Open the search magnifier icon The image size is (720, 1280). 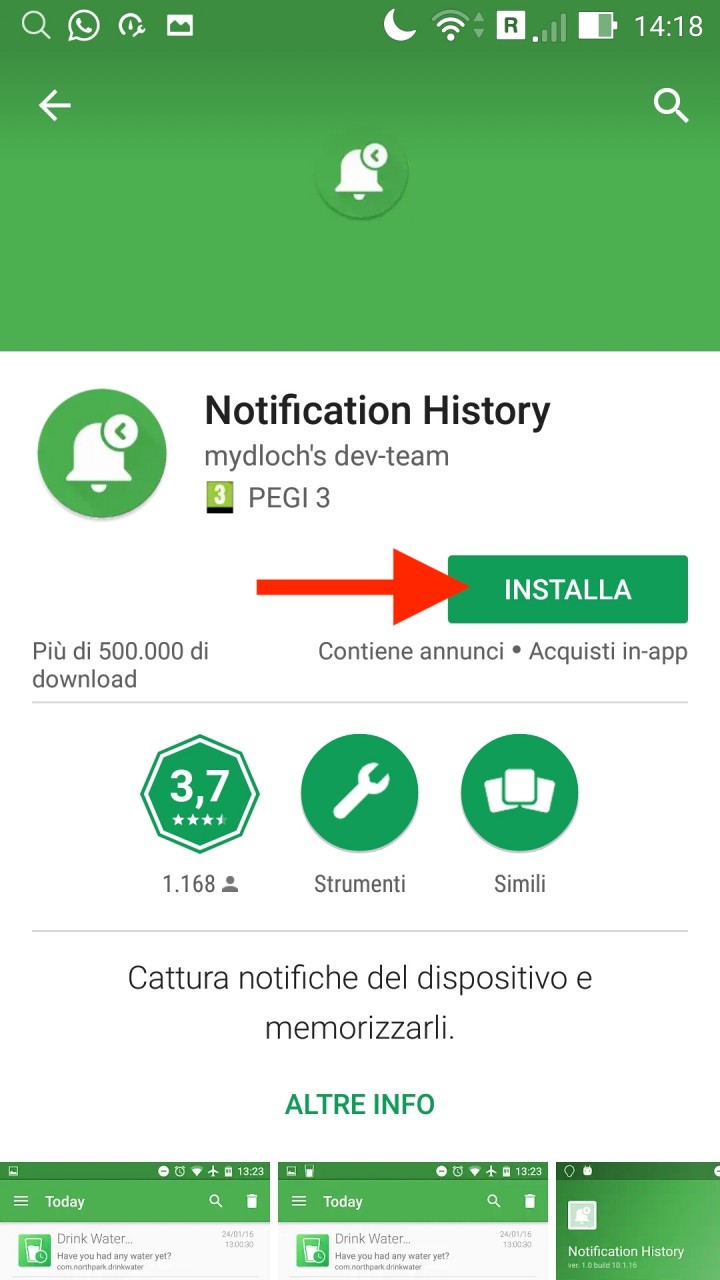[671, 105]
